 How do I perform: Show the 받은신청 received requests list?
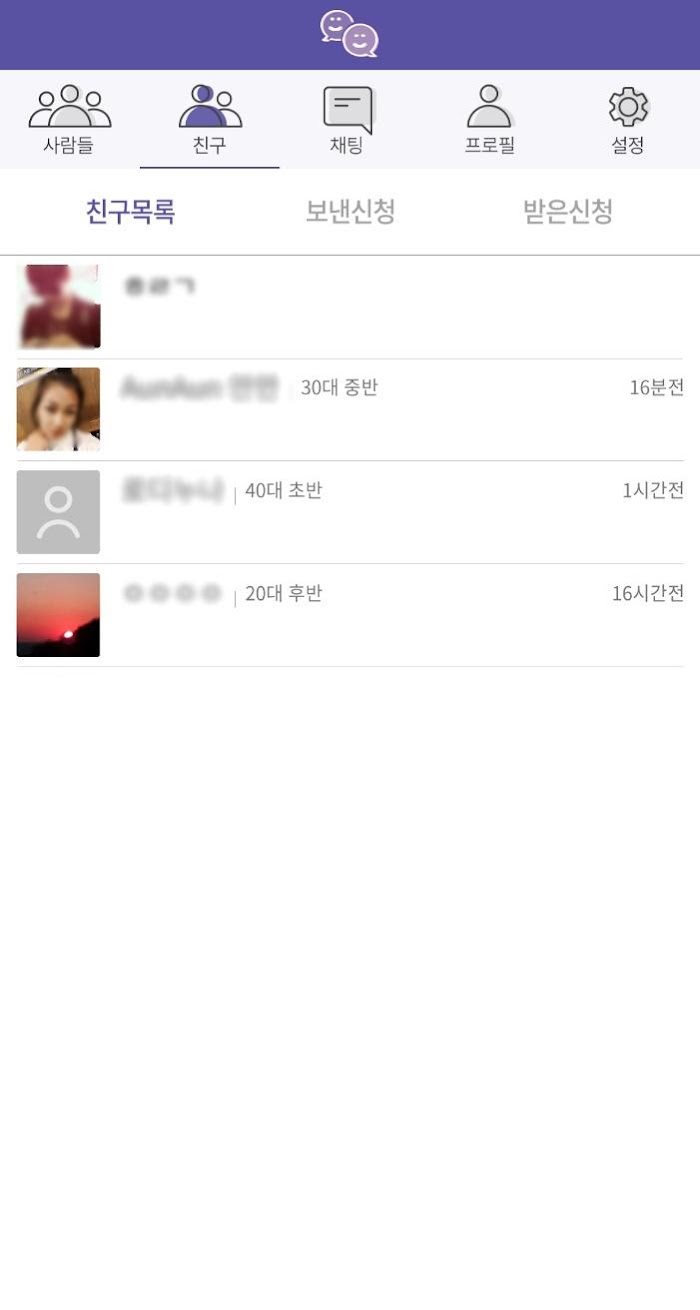click(x=568, y=212)
